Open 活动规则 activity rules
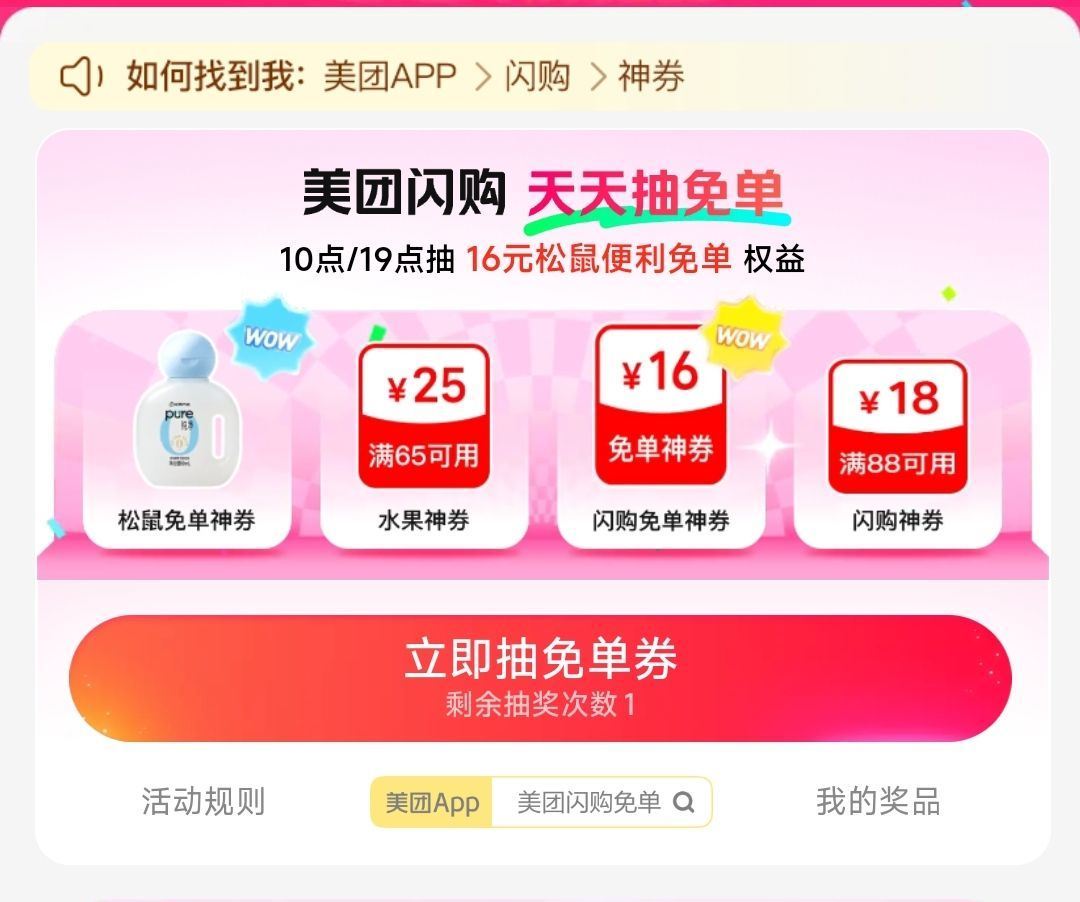This screenshot has width=1080, height=902. (203, 802)
